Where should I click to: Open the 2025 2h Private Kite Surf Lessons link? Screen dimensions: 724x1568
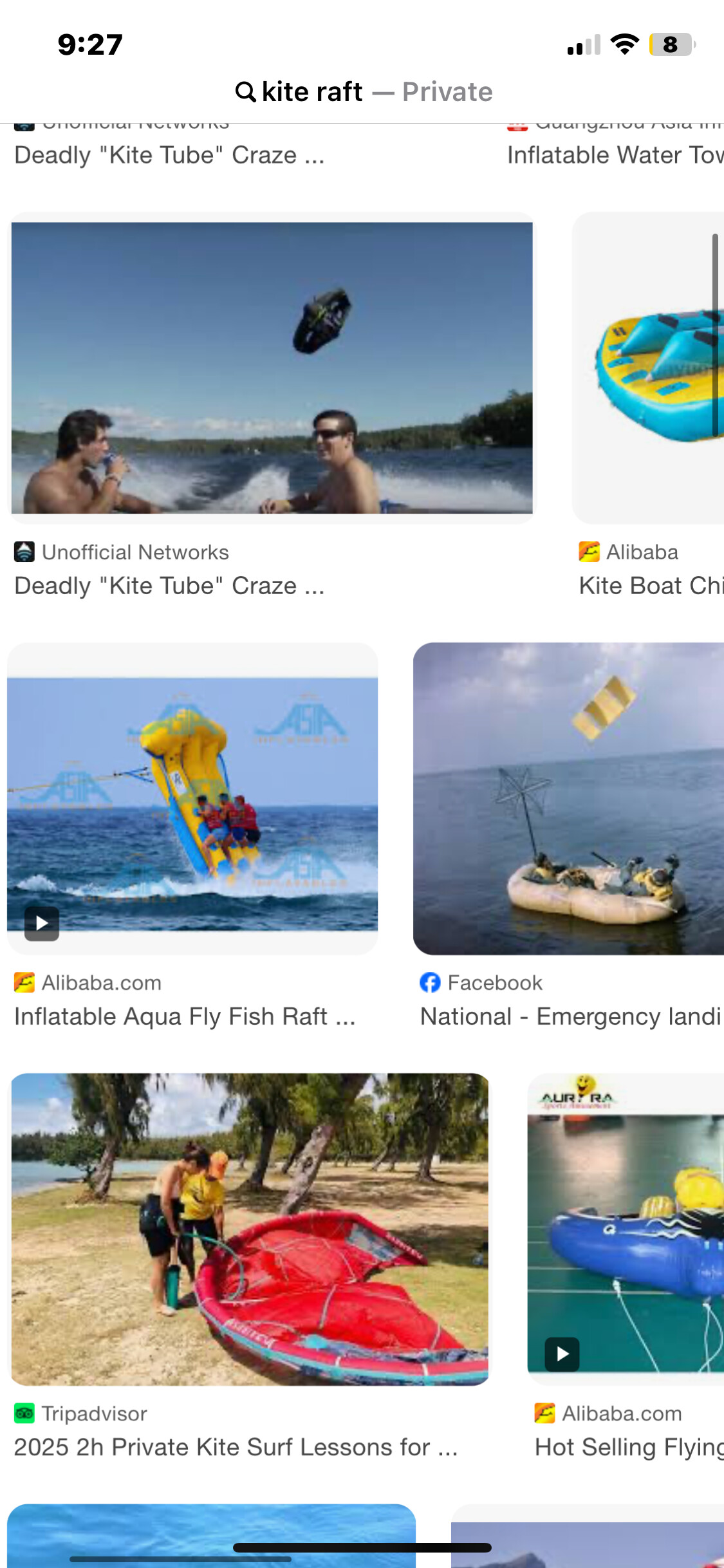pos(236,1447)
